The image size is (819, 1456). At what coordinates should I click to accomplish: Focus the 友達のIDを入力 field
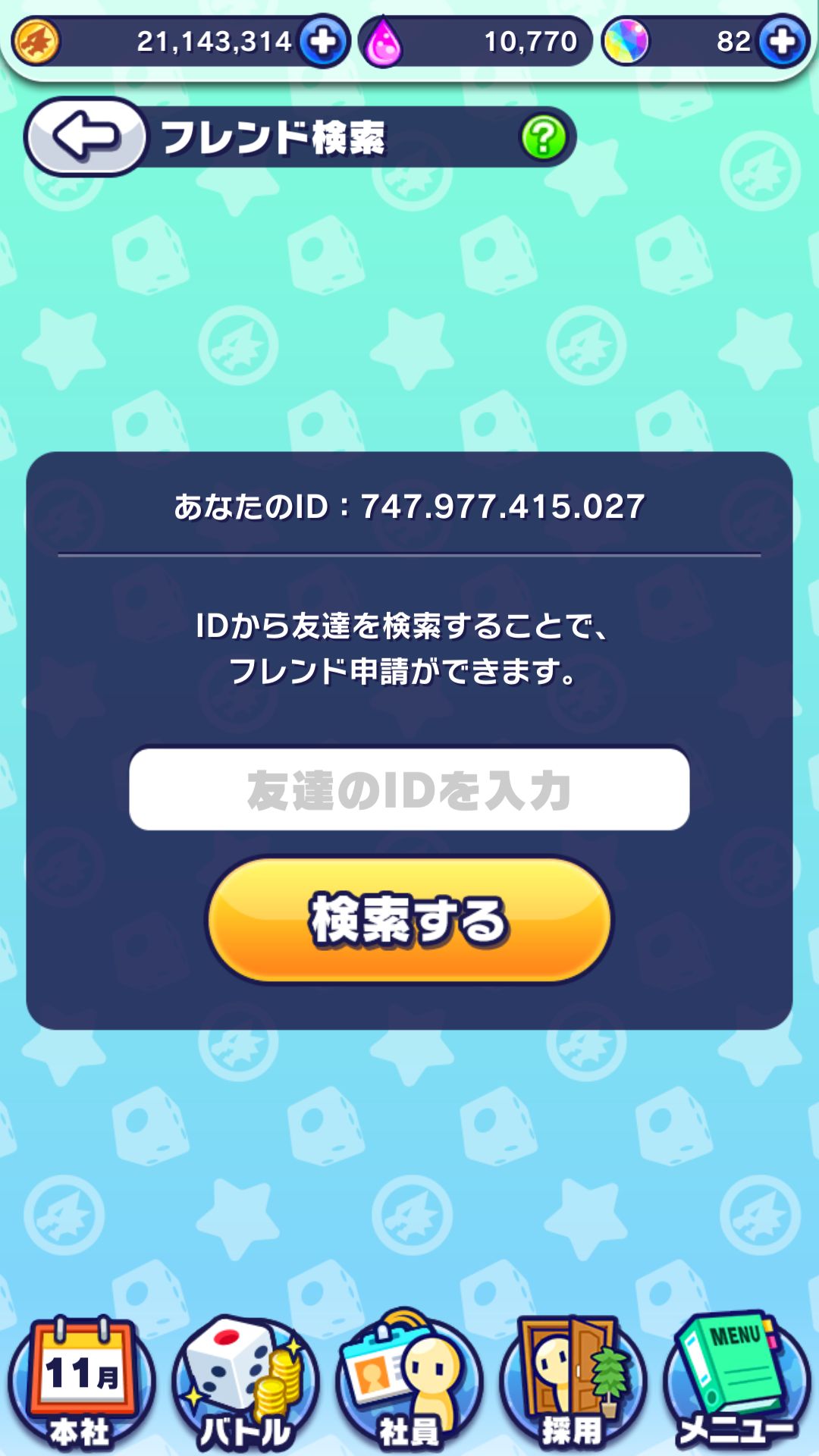click(x=409, y=789)
